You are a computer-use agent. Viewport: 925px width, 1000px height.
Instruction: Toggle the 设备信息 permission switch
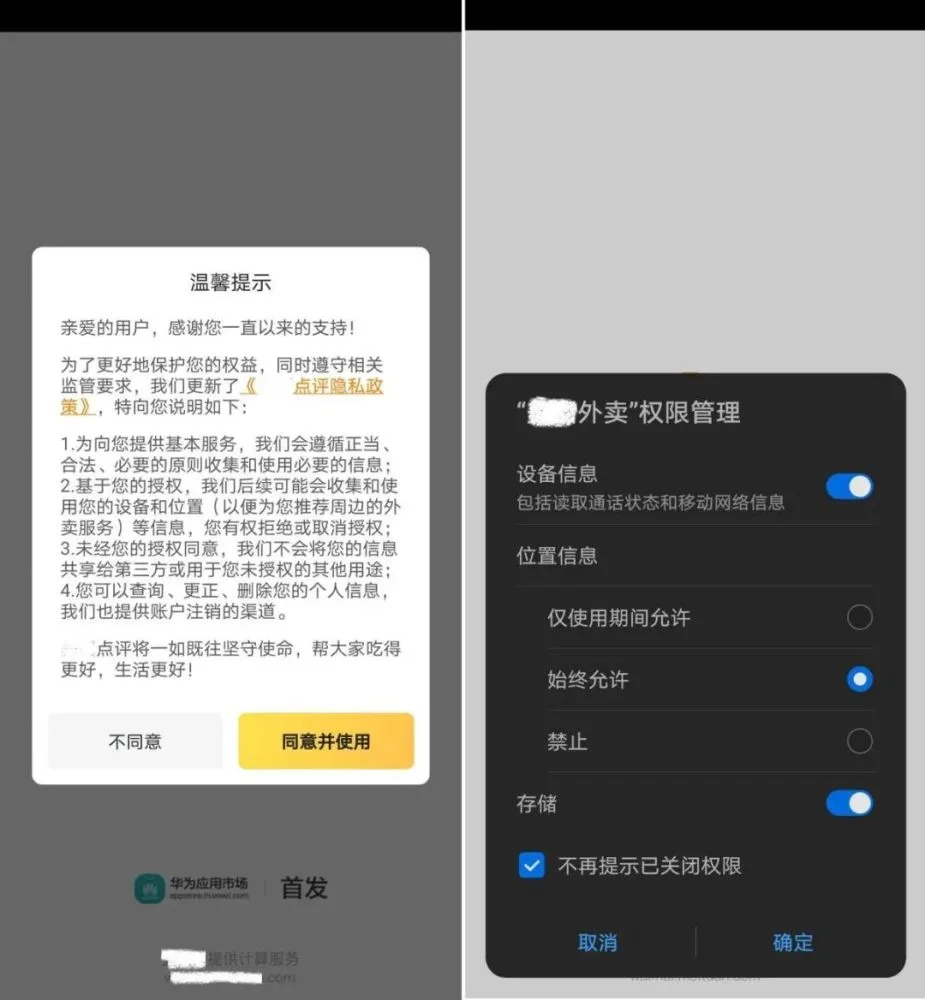[x=849, y=487]
